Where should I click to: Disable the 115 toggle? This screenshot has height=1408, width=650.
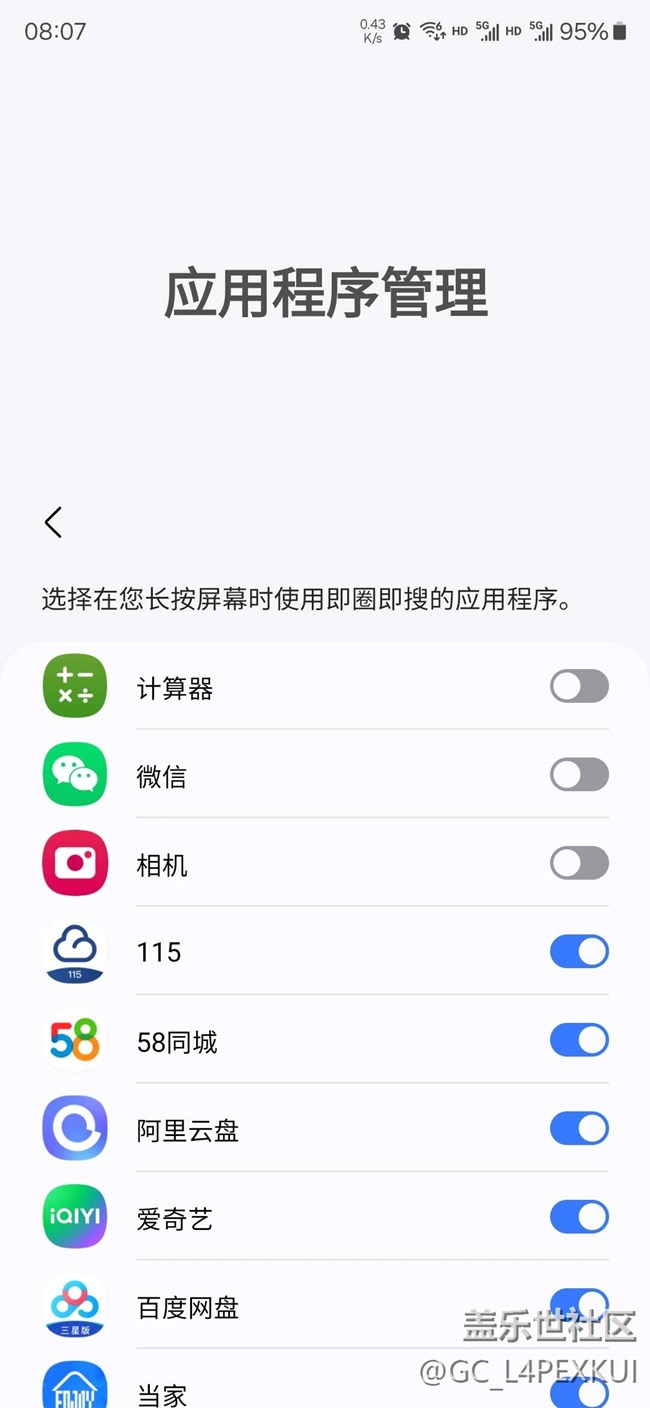579,952
